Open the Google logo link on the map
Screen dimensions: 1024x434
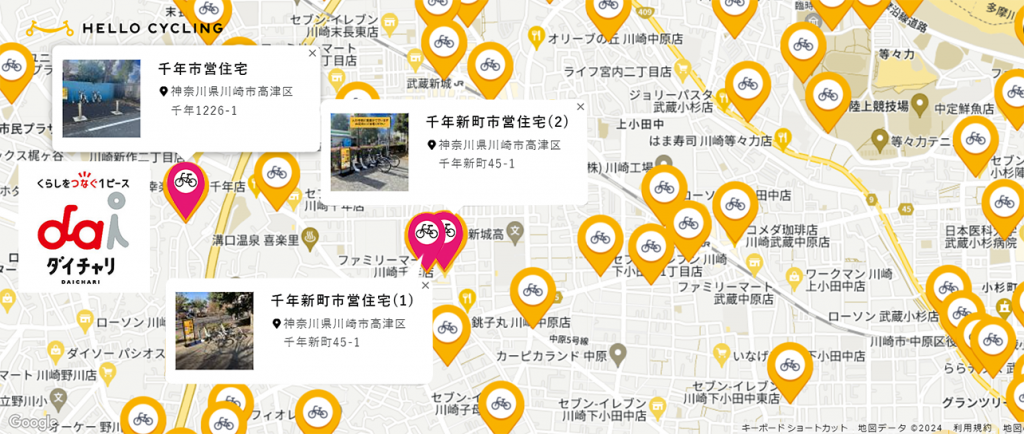point(31,422)
